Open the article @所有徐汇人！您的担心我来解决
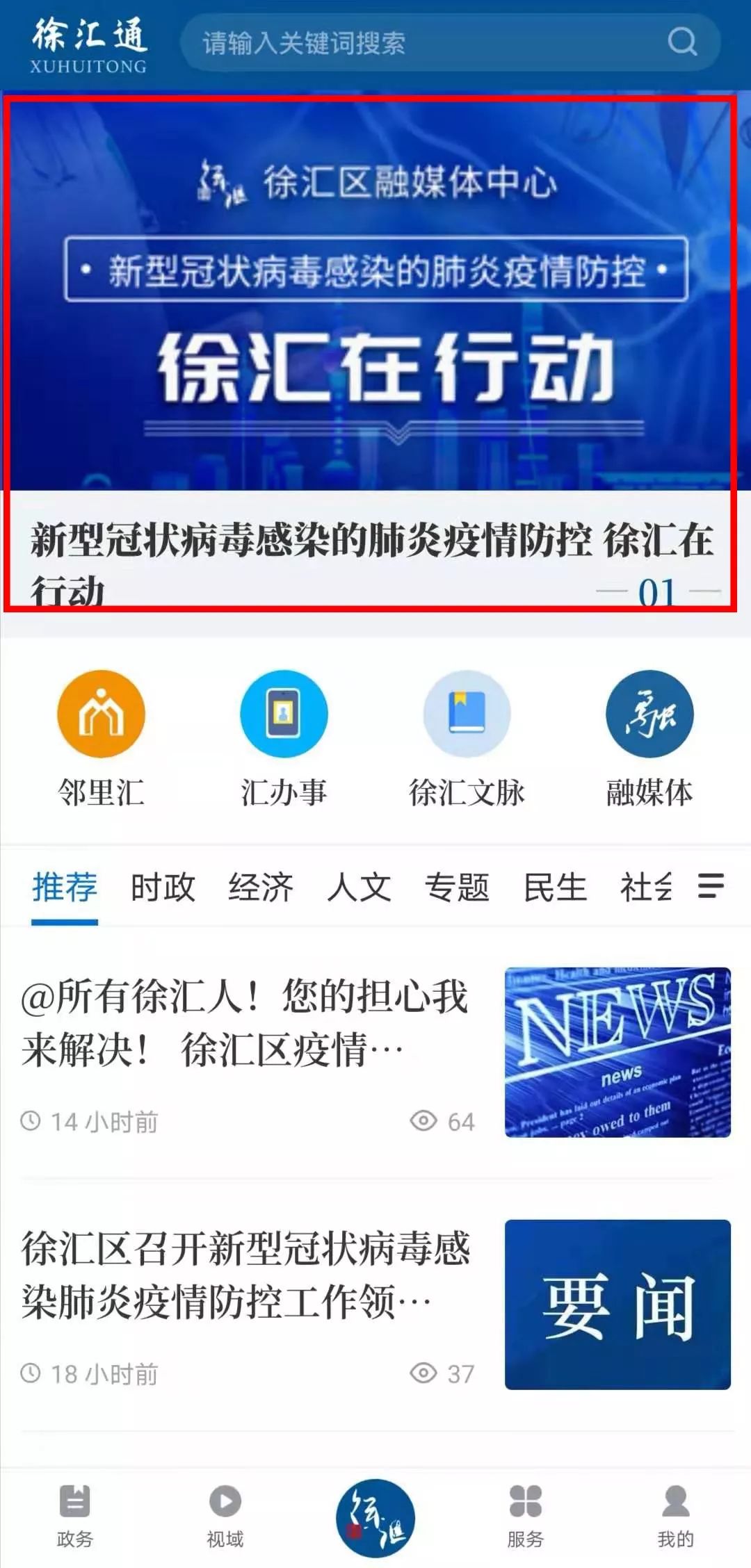Screen dimensions: 751x1568 pos(375,1052)
